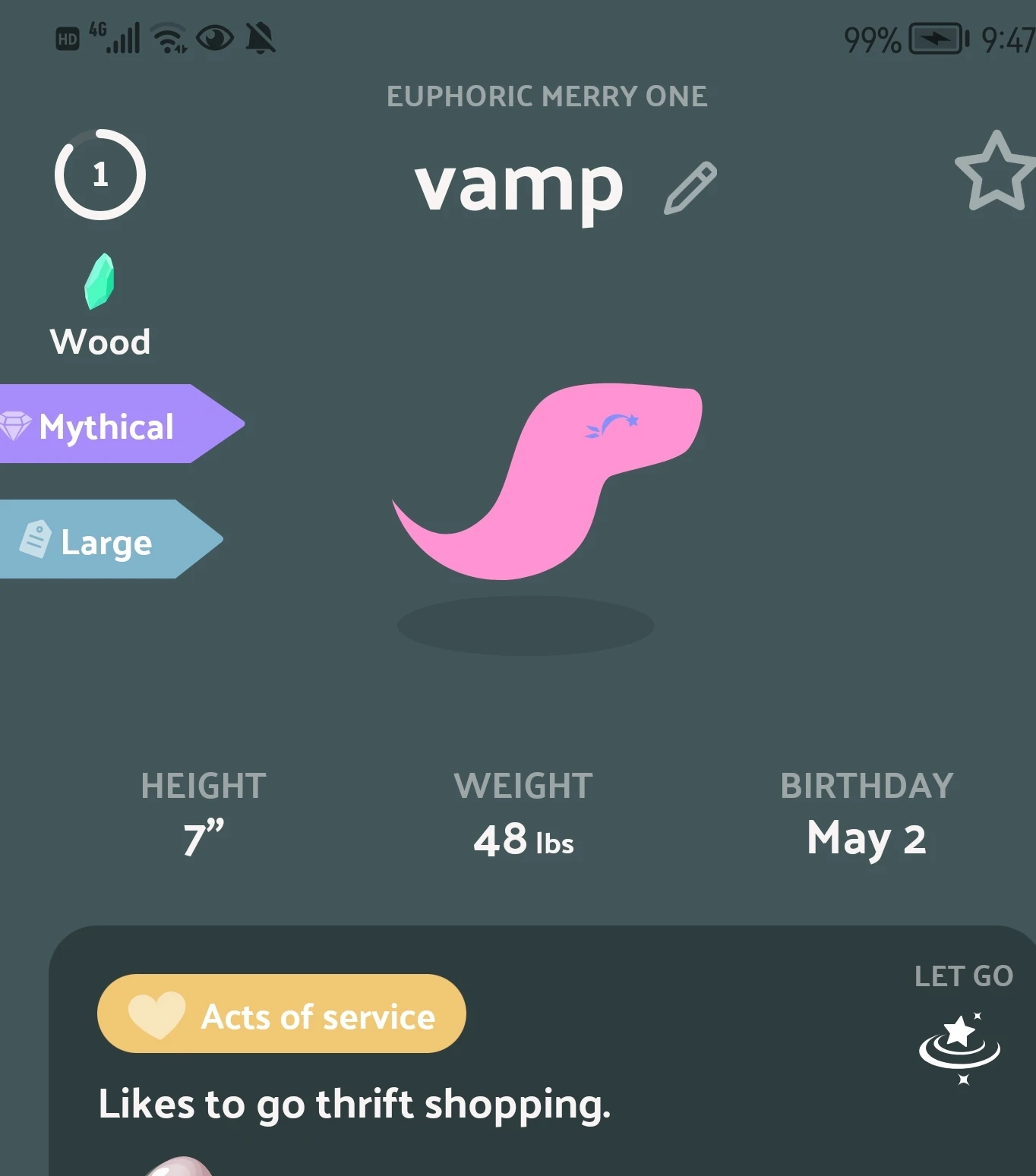
Task: Expand the Mythical rarity banner
Action: [x=106, y=426]
